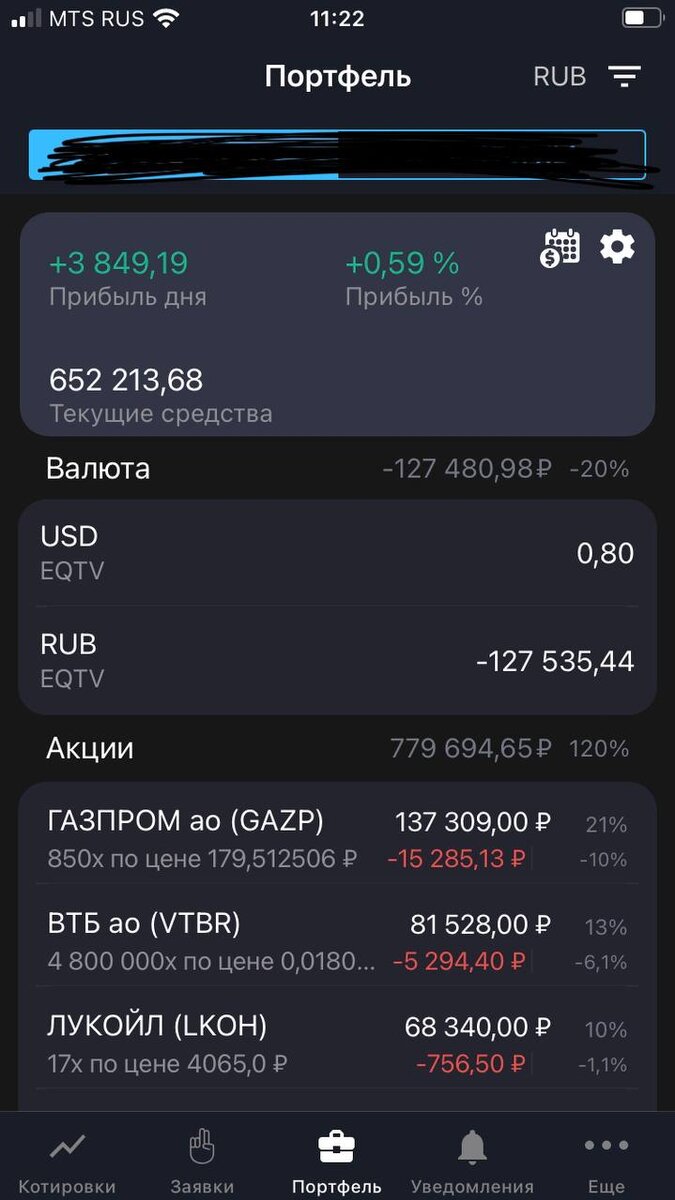This screenshot has width=675, height=1200.
Task: Open the filter icon in the header
Action: tap(625, 77)
